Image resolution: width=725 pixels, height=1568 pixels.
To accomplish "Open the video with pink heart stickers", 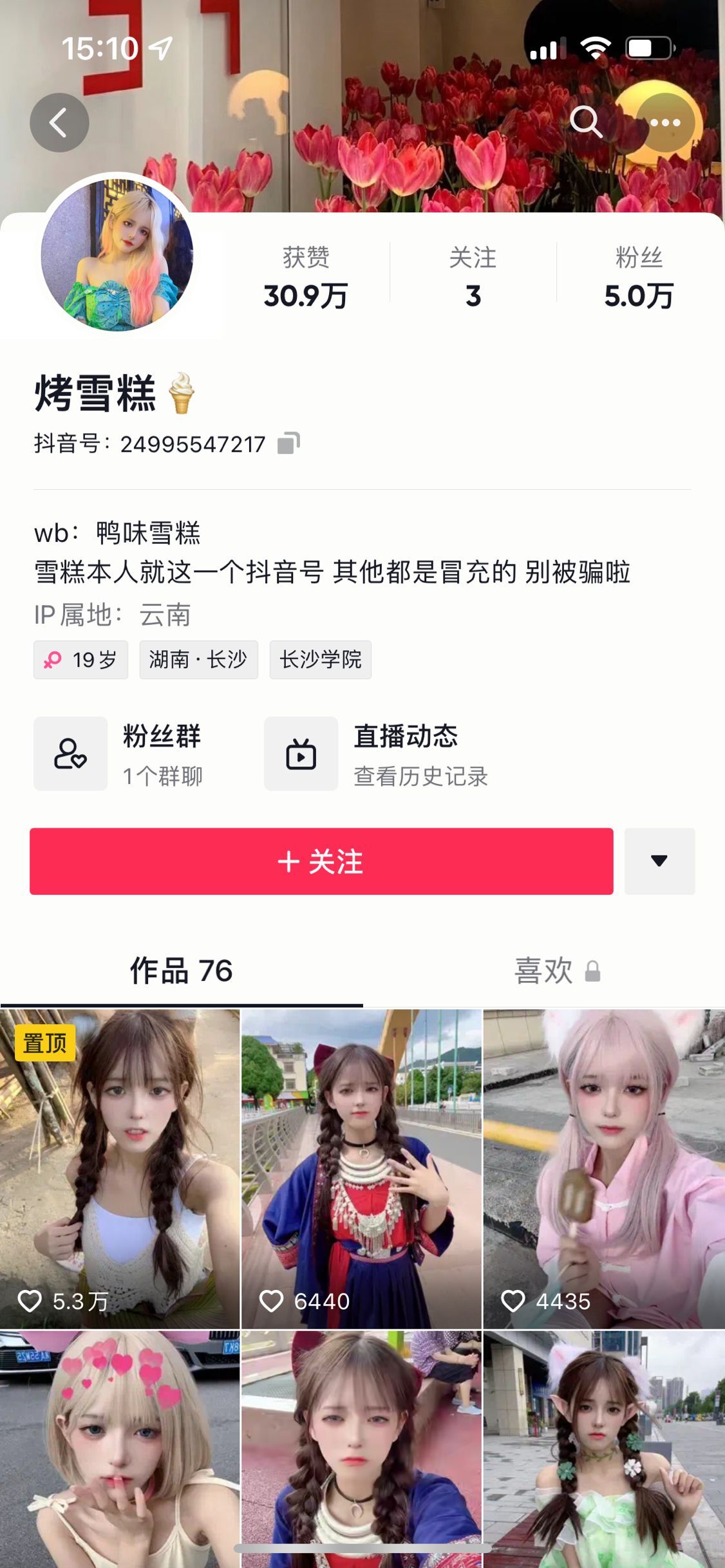I will 120,1448.
